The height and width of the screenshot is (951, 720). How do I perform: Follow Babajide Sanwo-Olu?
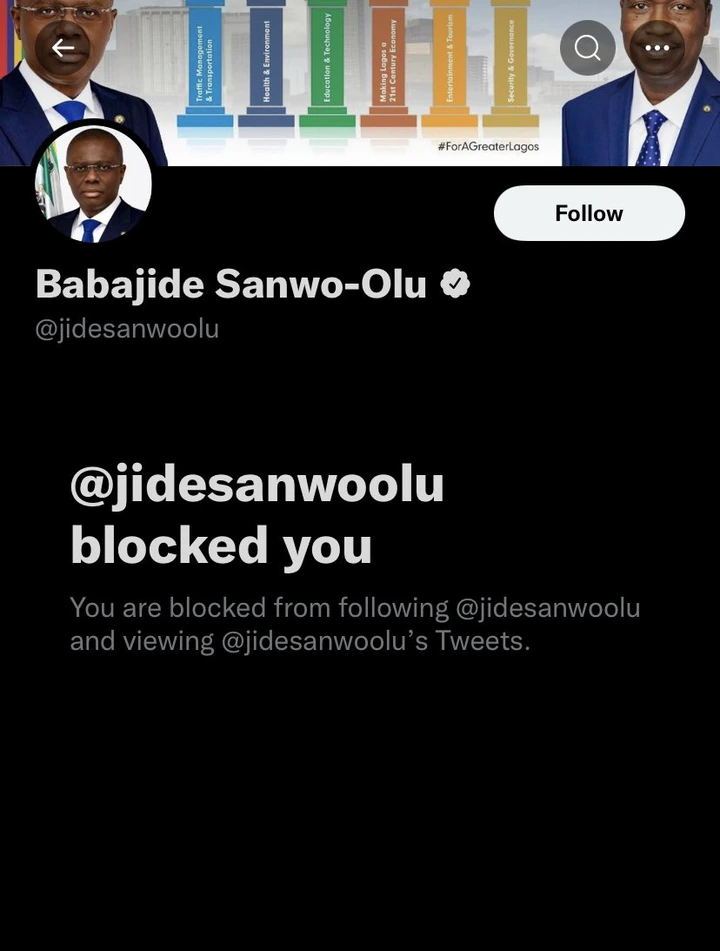(x=589, y=213)
